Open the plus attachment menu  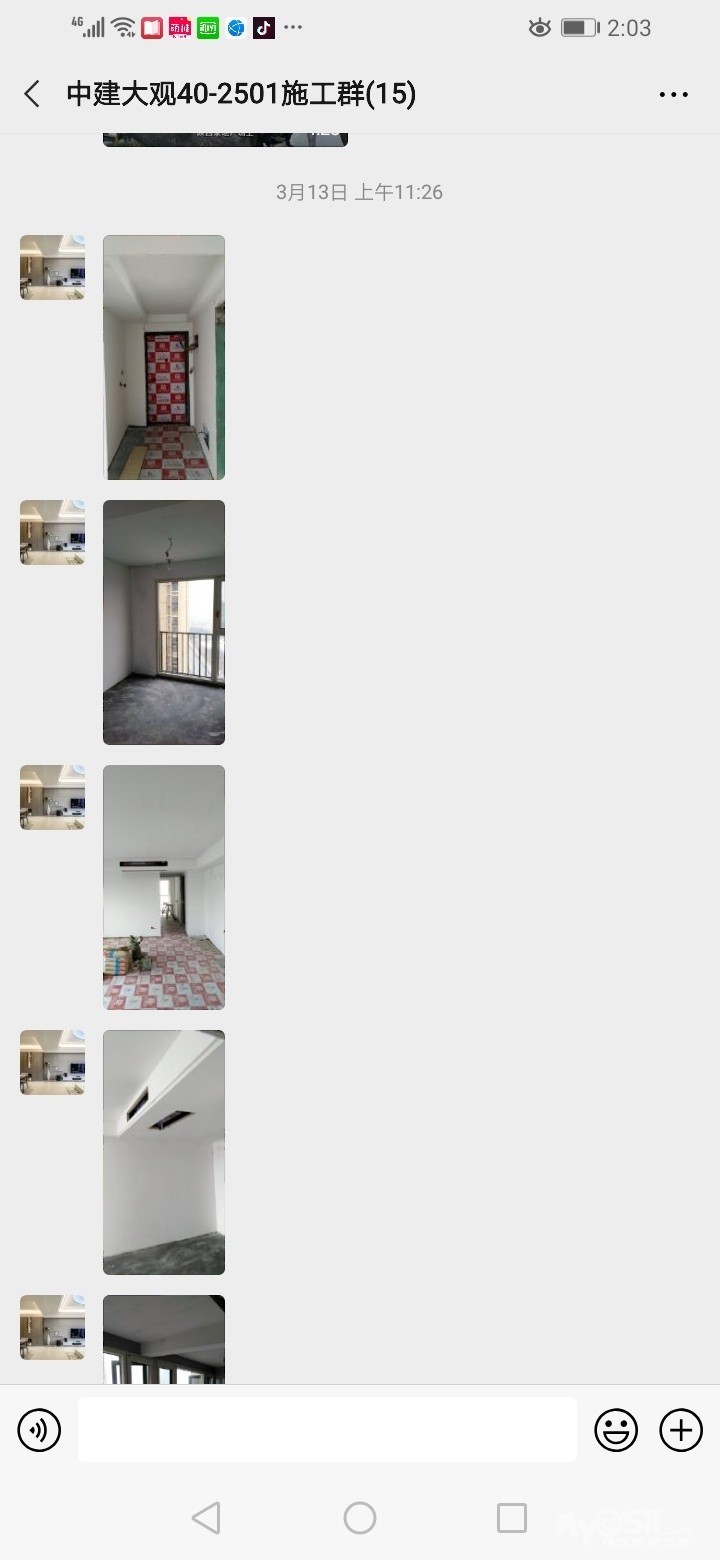[x=681, y=1430]
